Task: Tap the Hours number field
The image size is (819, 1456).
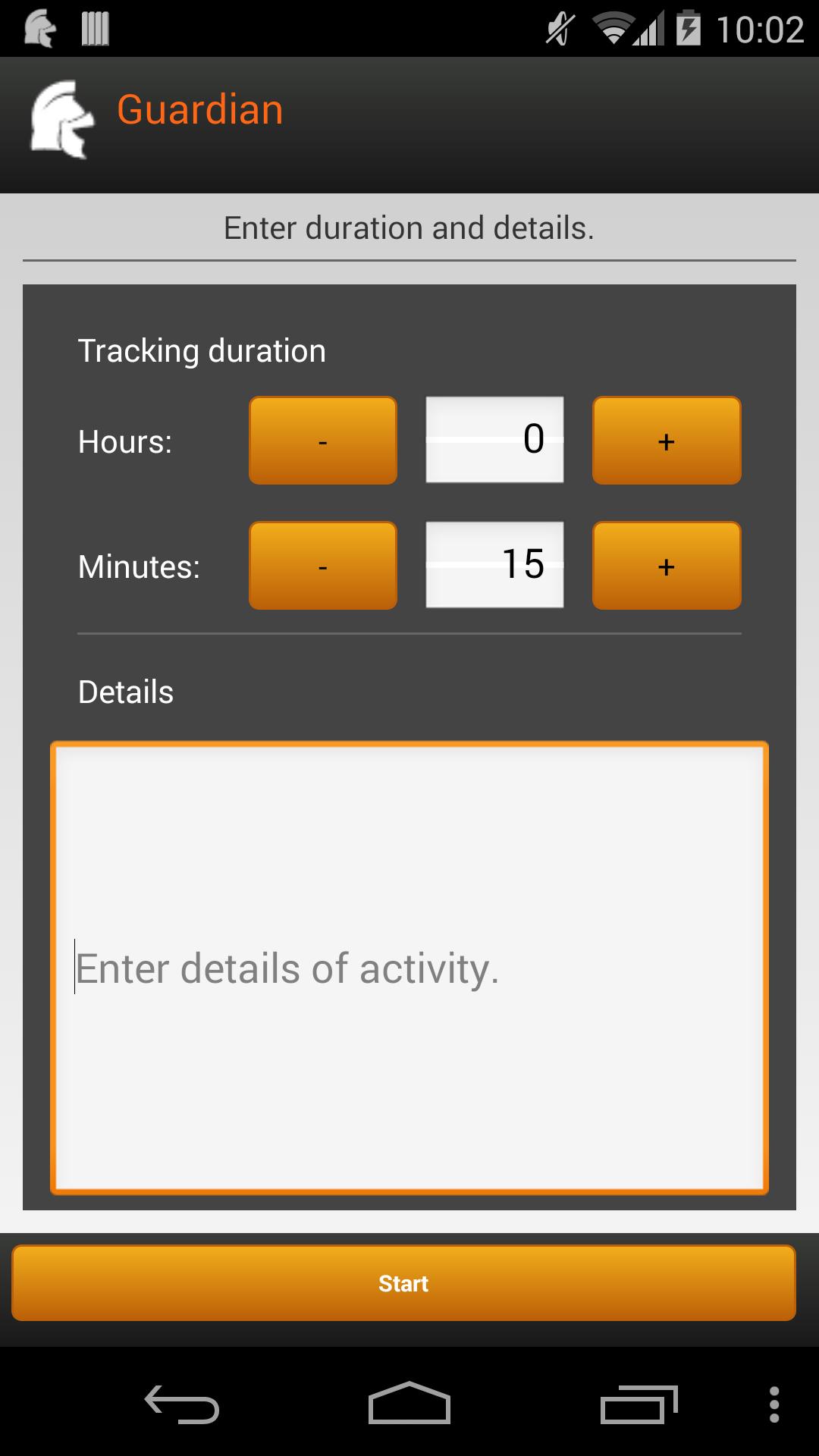Action: (494, 440)
